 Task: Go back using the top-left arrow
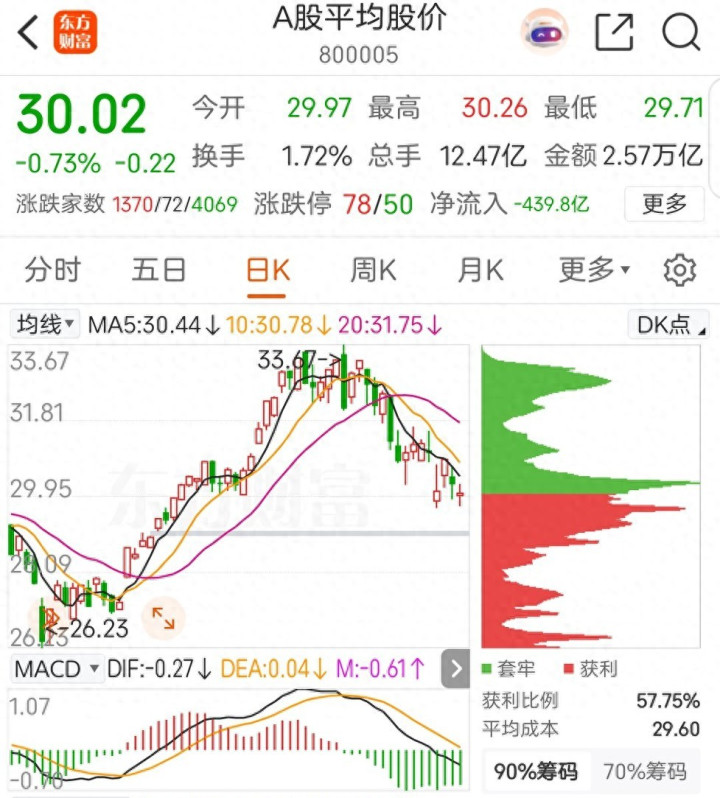tap(28, 33)
